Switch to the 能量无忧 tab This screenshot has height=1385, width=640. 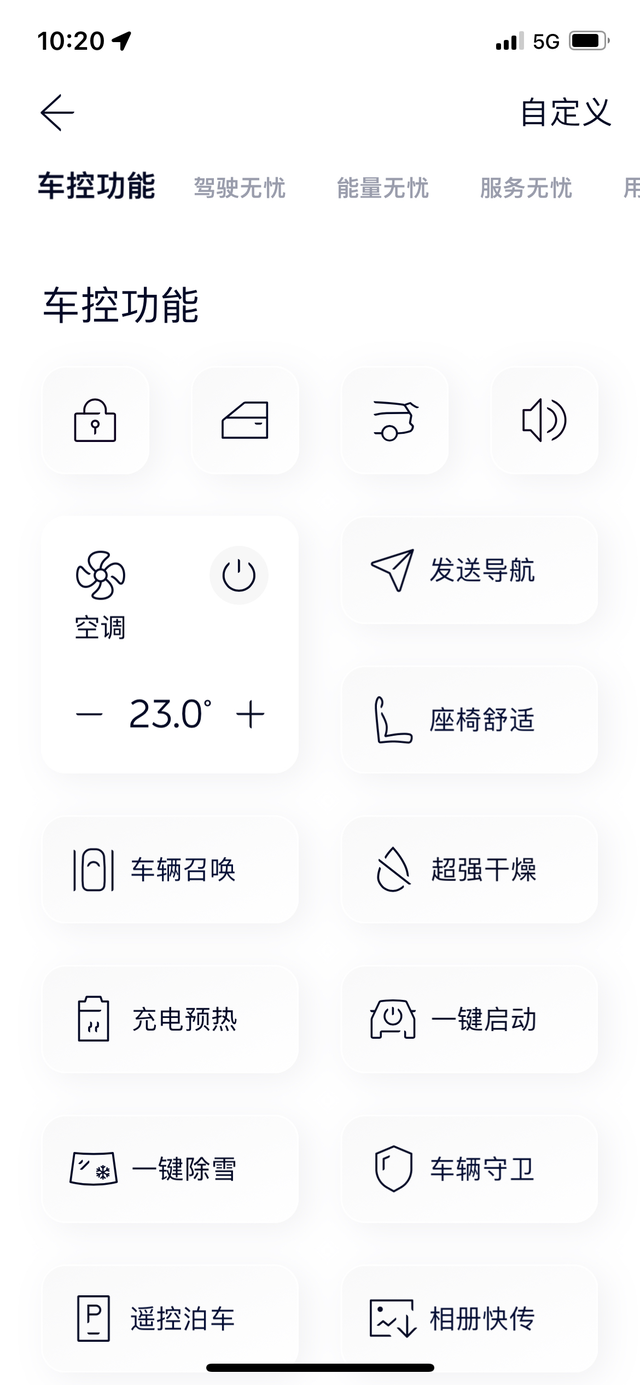coord(382,188)
